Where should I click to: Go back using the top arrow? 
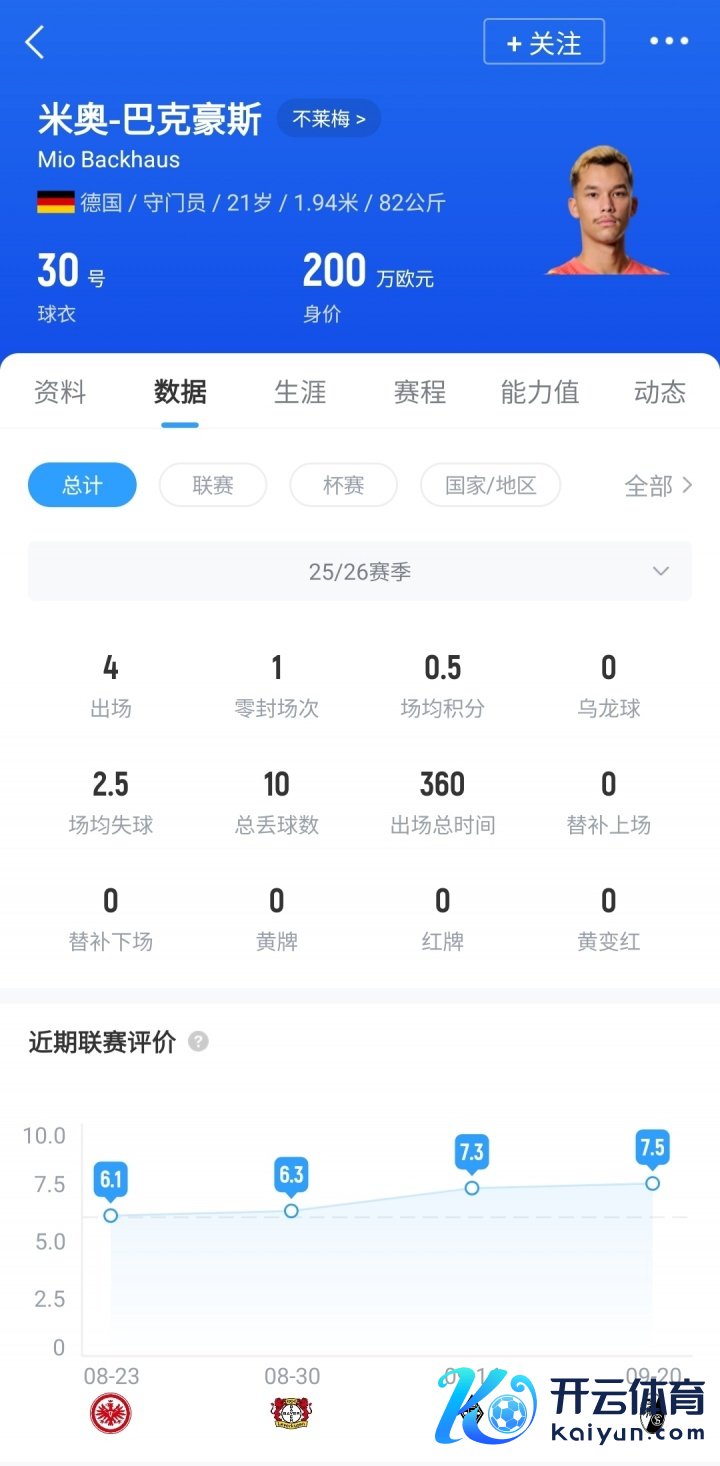[x=35, y=42]
